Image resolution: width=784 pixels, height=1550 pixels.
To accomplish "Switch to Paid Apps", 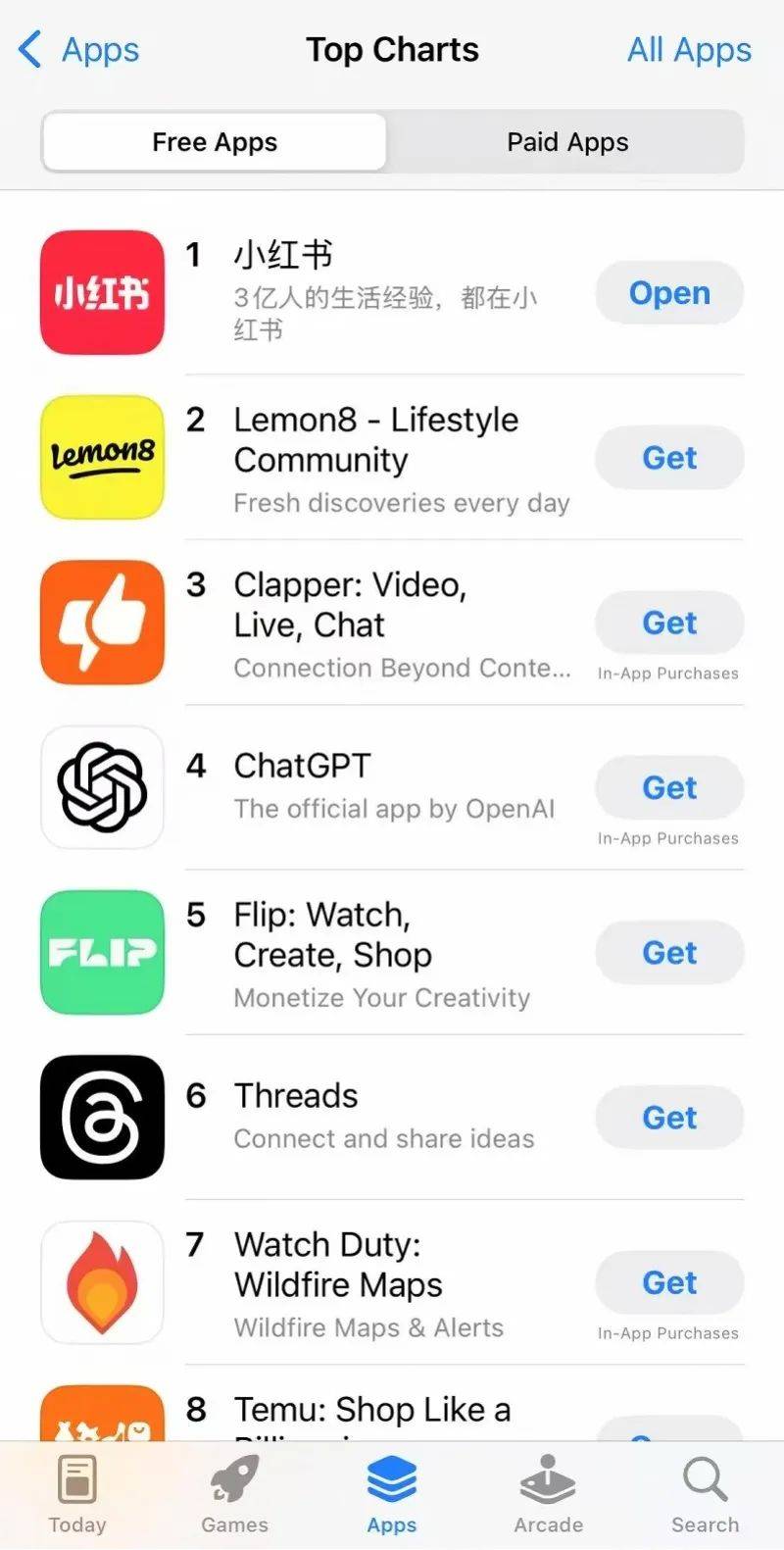I will click(x=567, y=142).
